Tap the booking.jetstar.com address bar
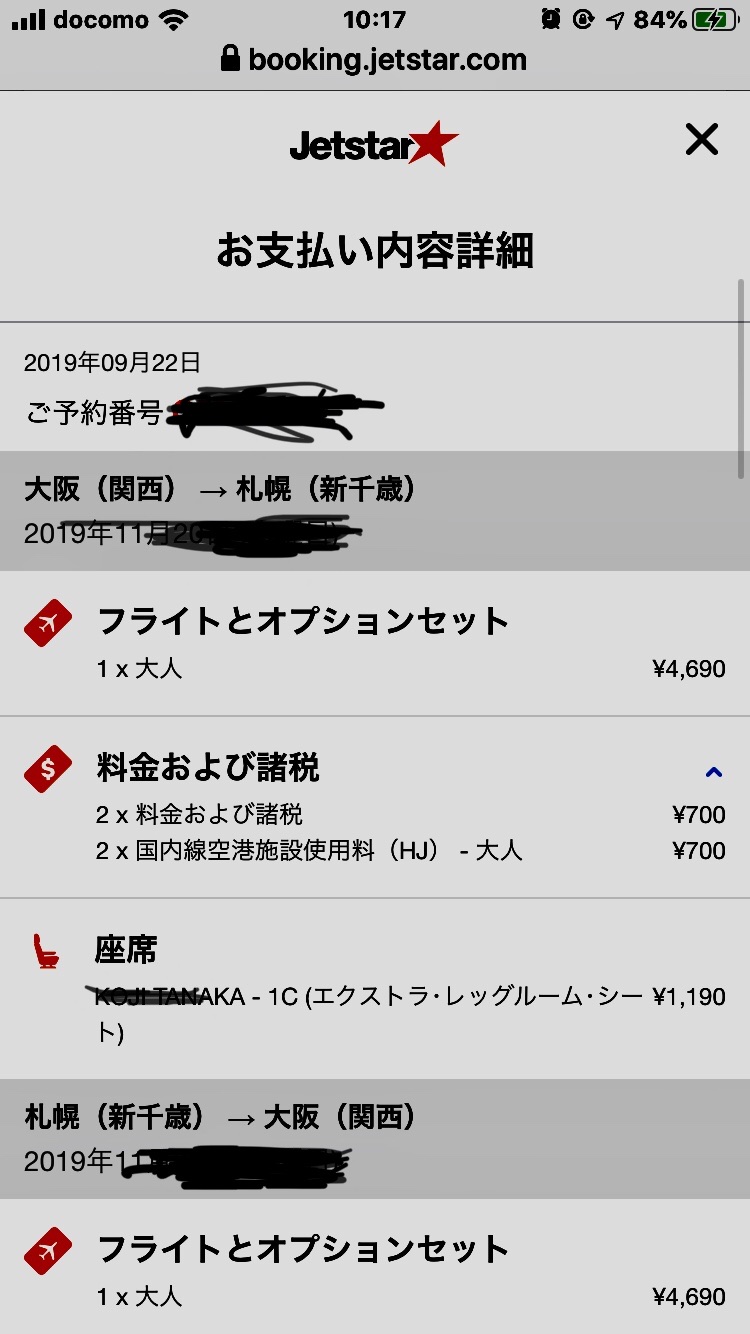This screenshot has width=750, height=1334. click(x=374, y=60)
